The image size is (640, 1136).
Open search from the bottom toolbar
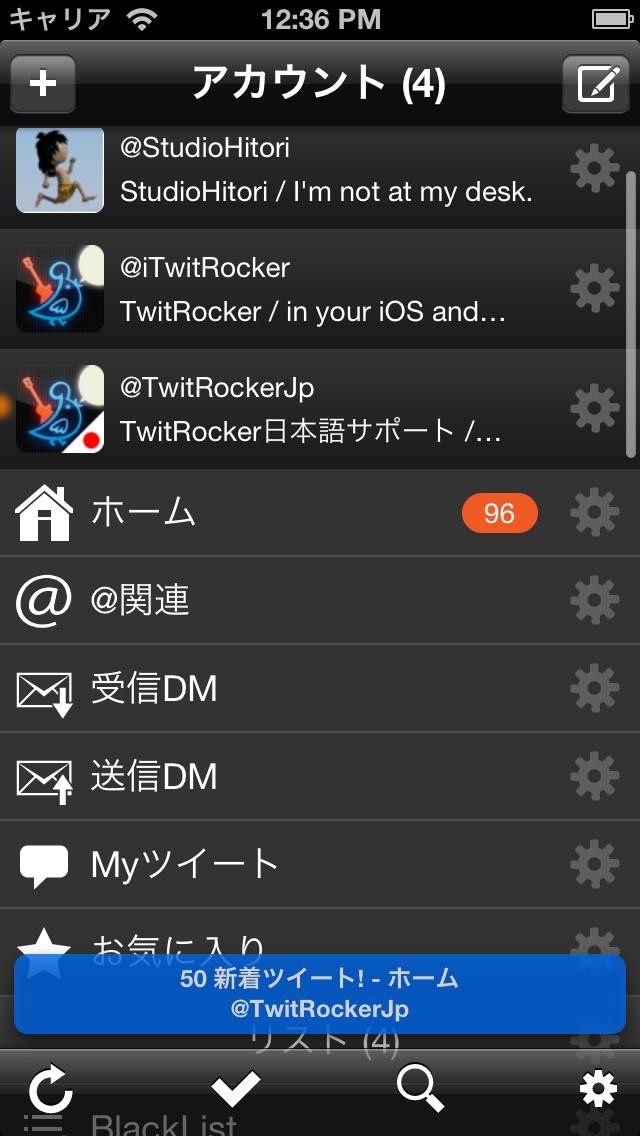click(x=420, y=1089)
